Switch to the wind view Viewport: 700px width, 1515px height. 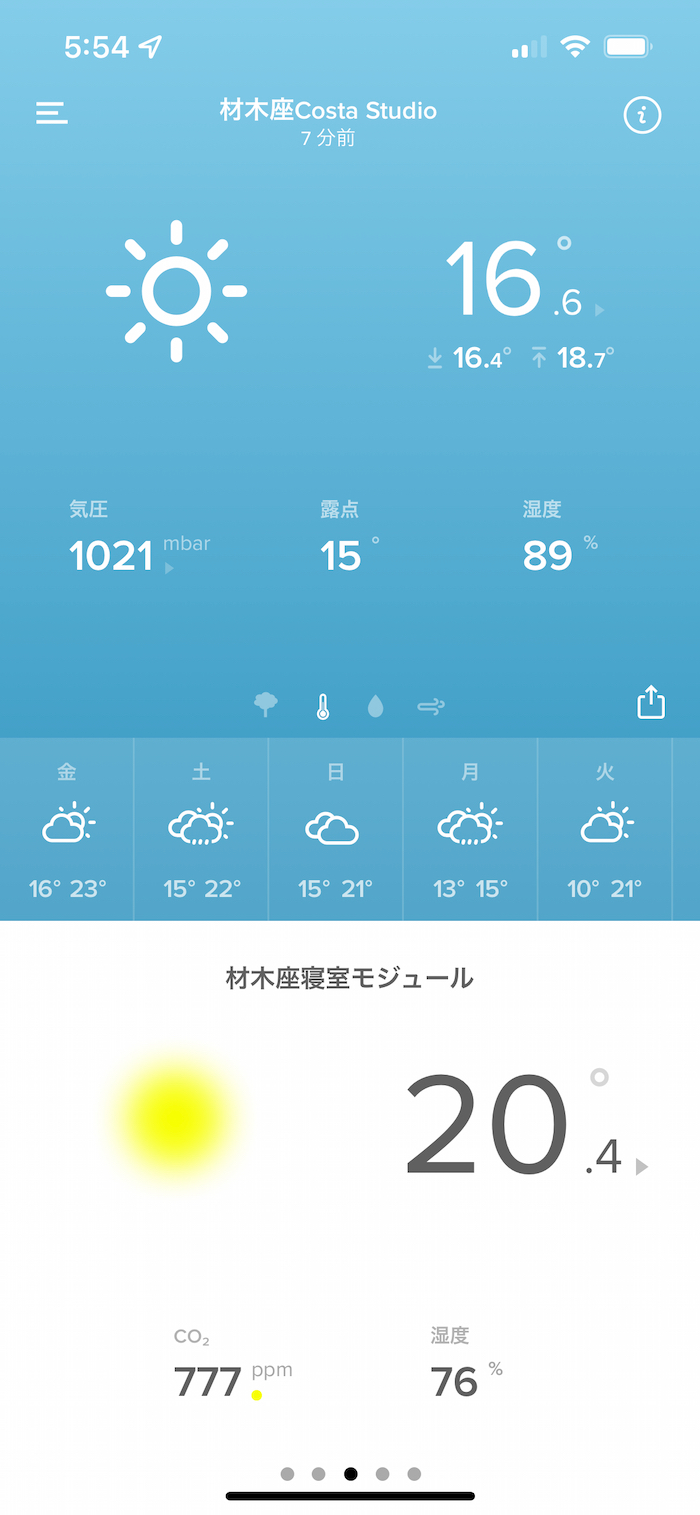431,707
